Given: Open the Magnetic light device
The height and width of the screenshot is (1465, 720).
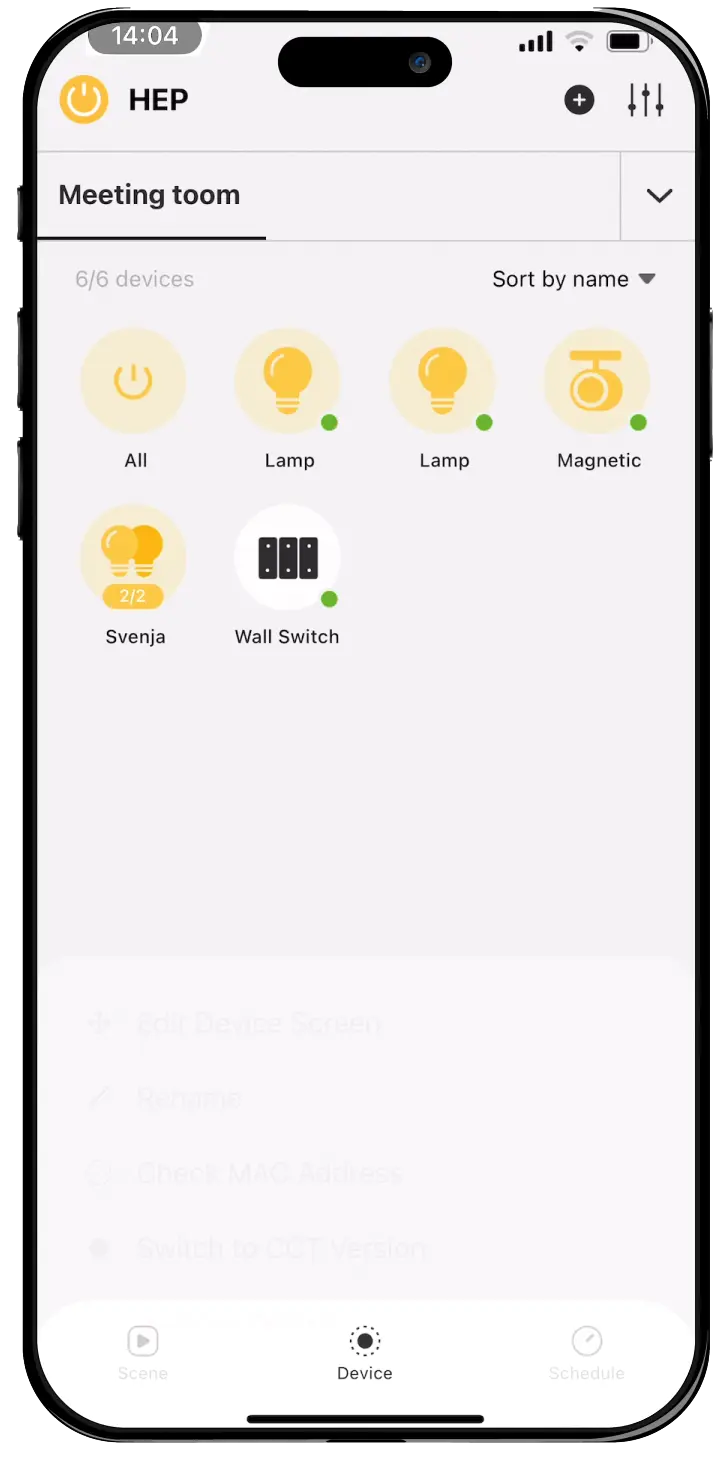Looking at the screenshot, I should point(597,382).
